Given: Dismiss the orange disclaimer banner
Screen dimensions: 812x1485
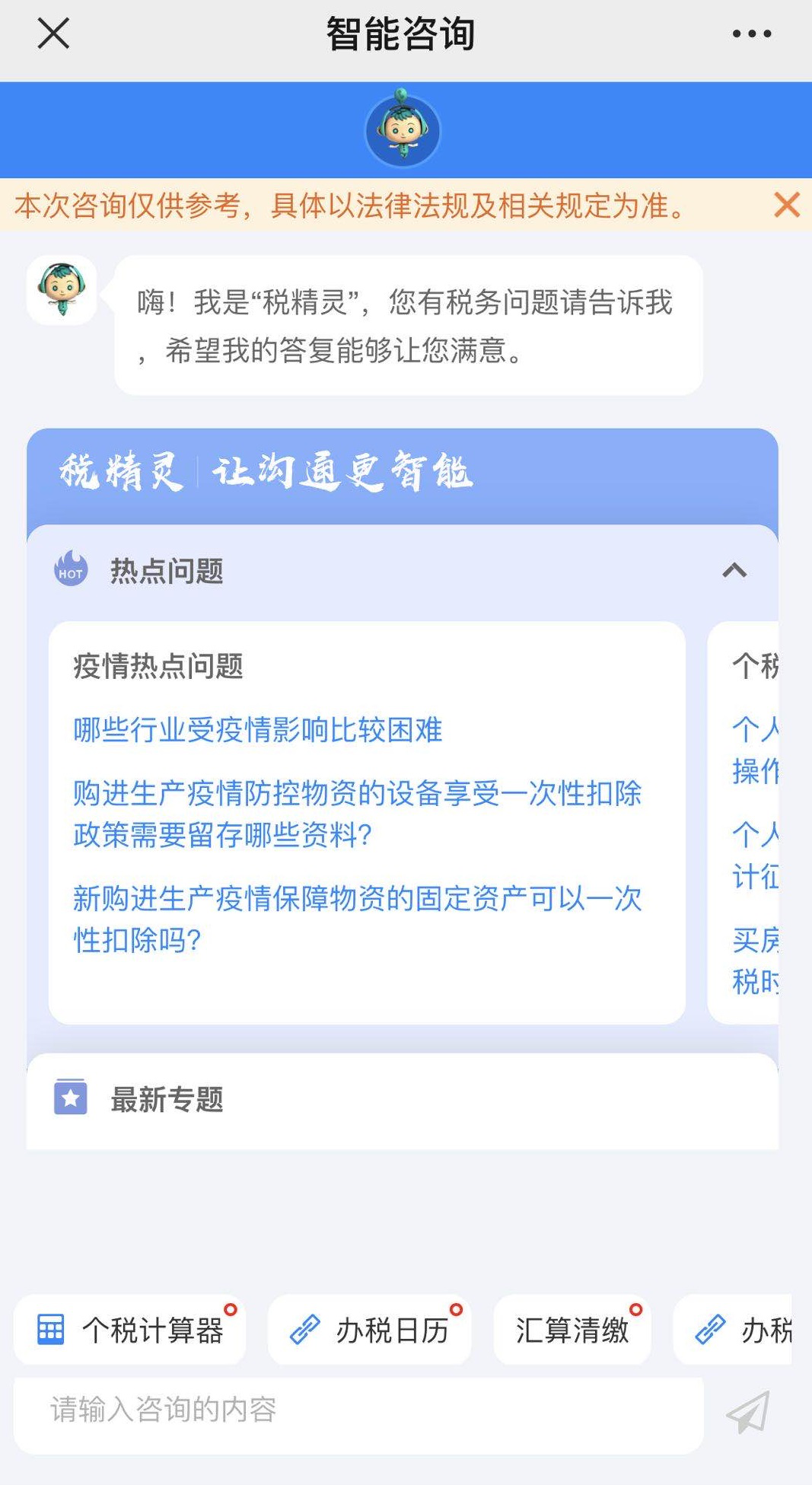Looking at the screenshot, I should point(786,205).
